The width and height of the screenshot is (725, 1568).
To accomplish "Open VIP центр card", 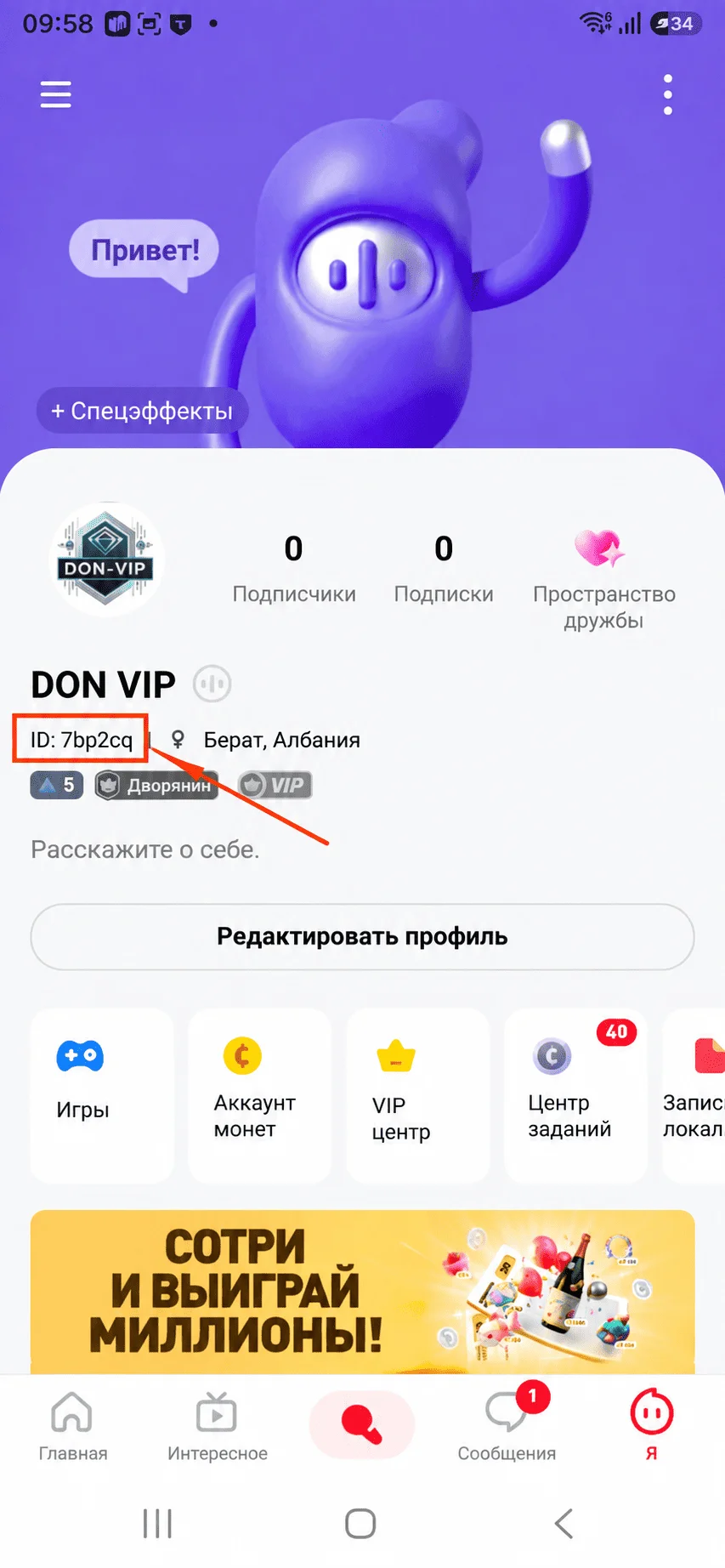I will coord(418,1095).
